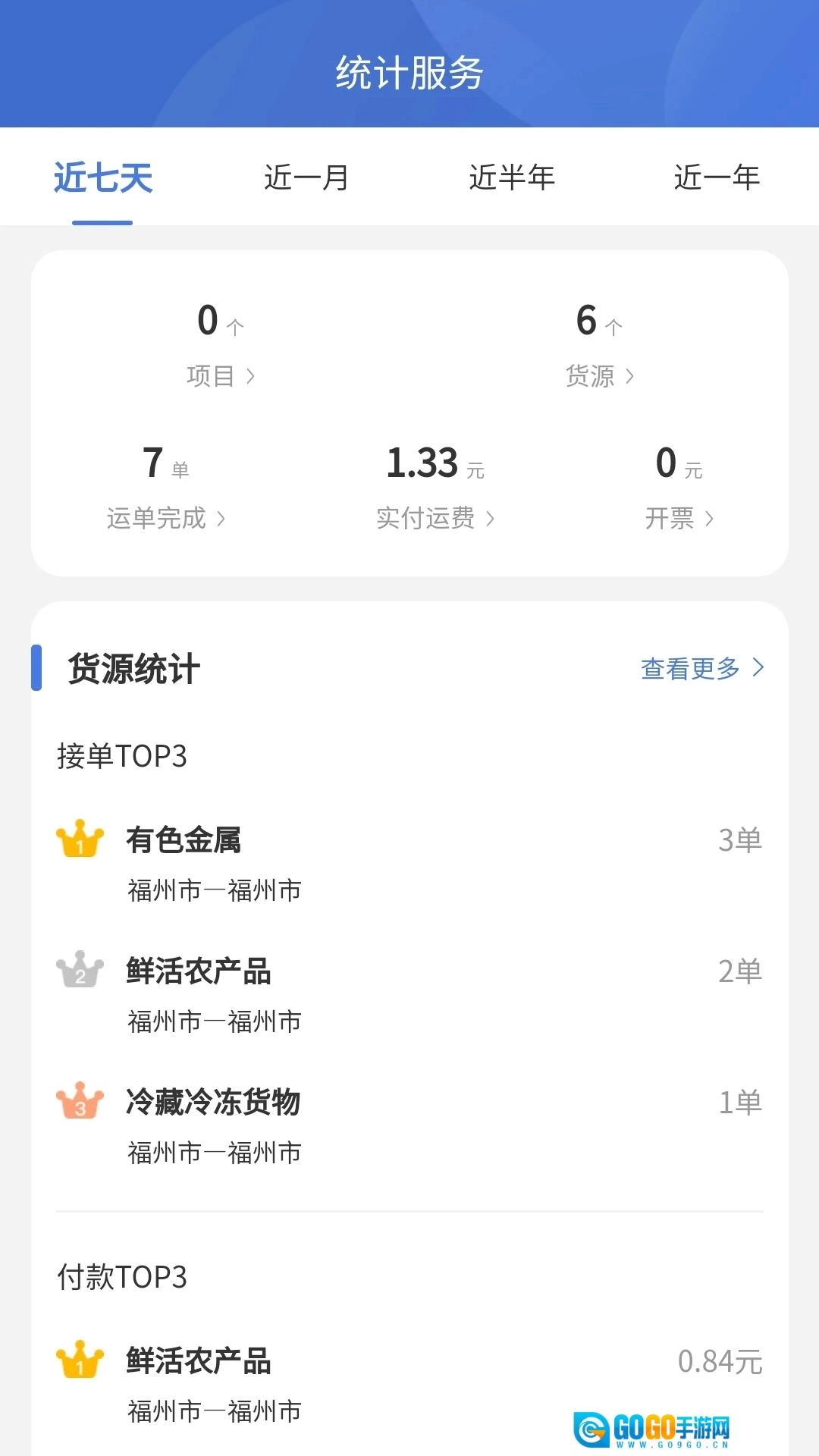Click the 统计服务 title bar
This screenshot has width=819, height=1456.
(409, 74)
